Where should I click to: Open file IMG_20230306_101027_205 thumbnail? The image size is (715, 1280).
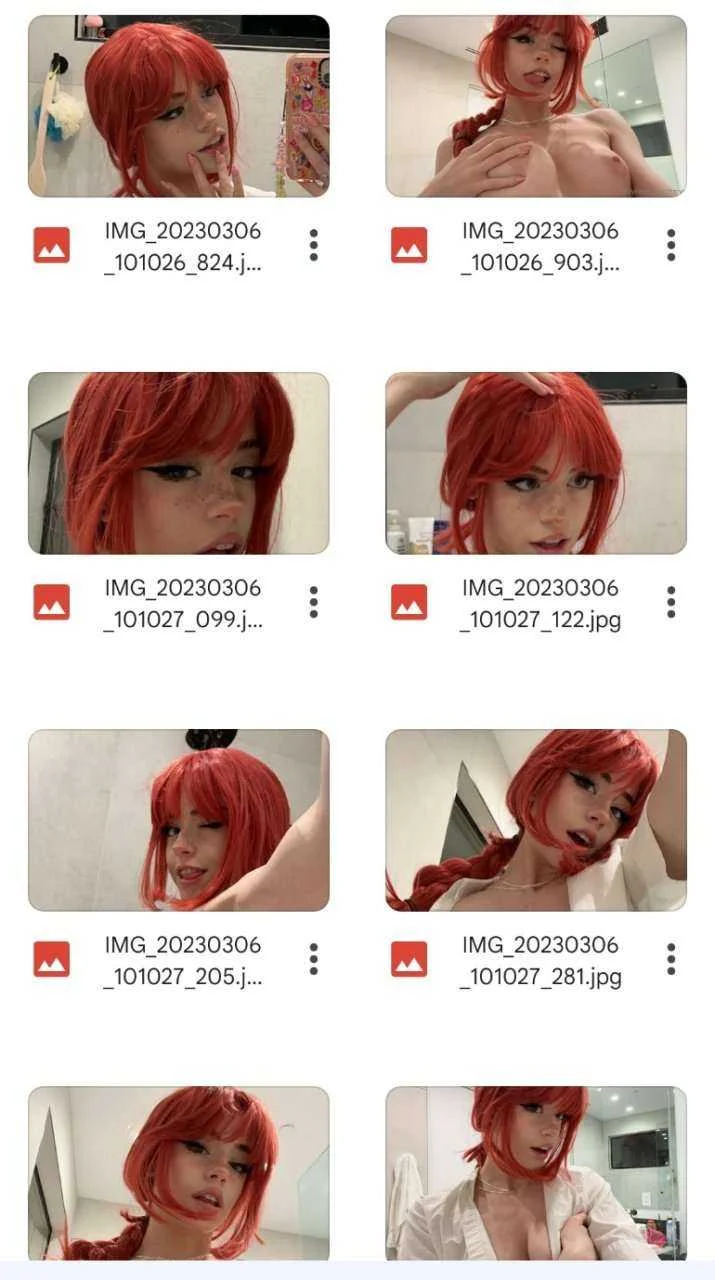tap(178, 820)
